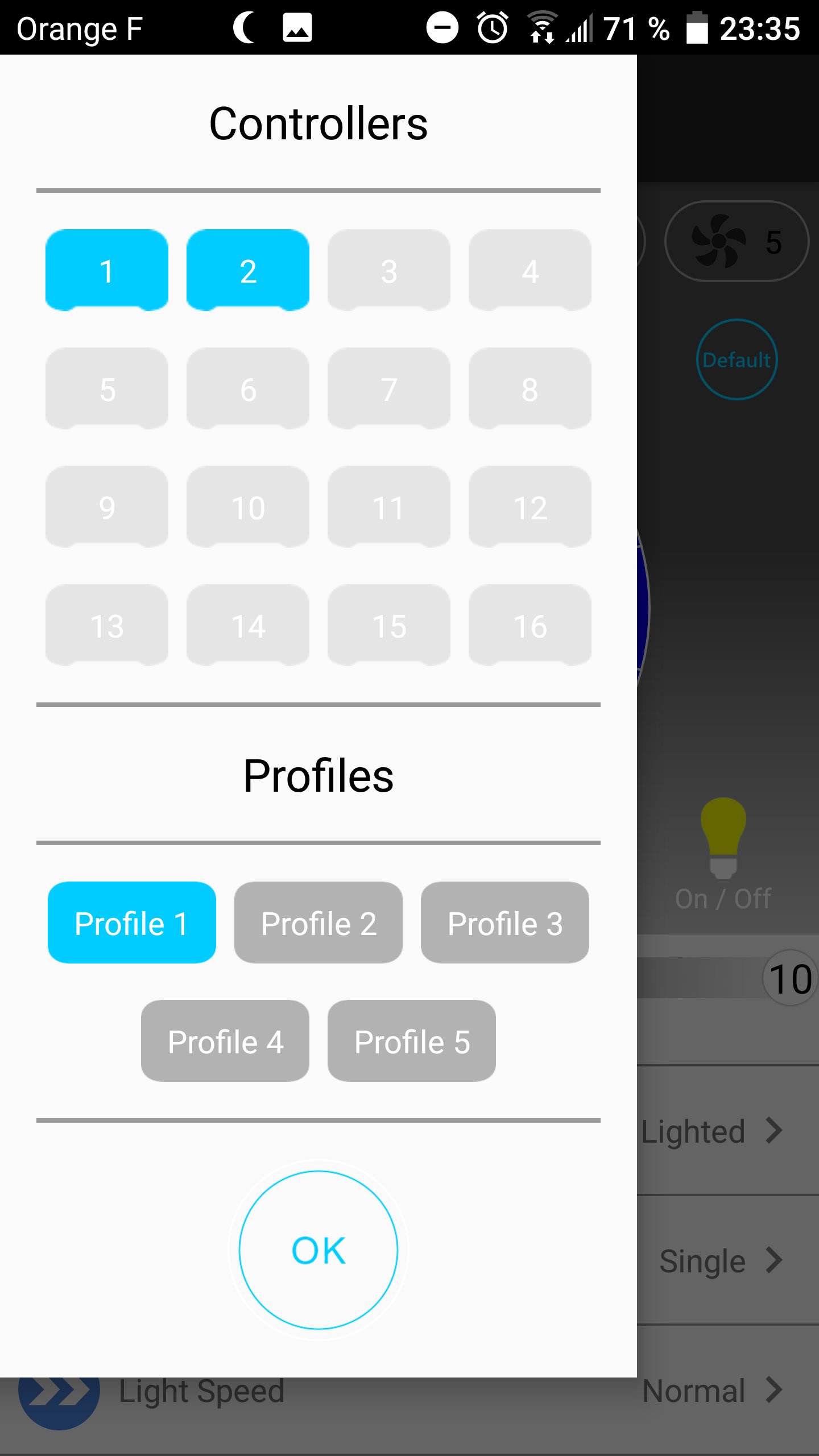Choose Profile 4

[x=225, y=1041]
